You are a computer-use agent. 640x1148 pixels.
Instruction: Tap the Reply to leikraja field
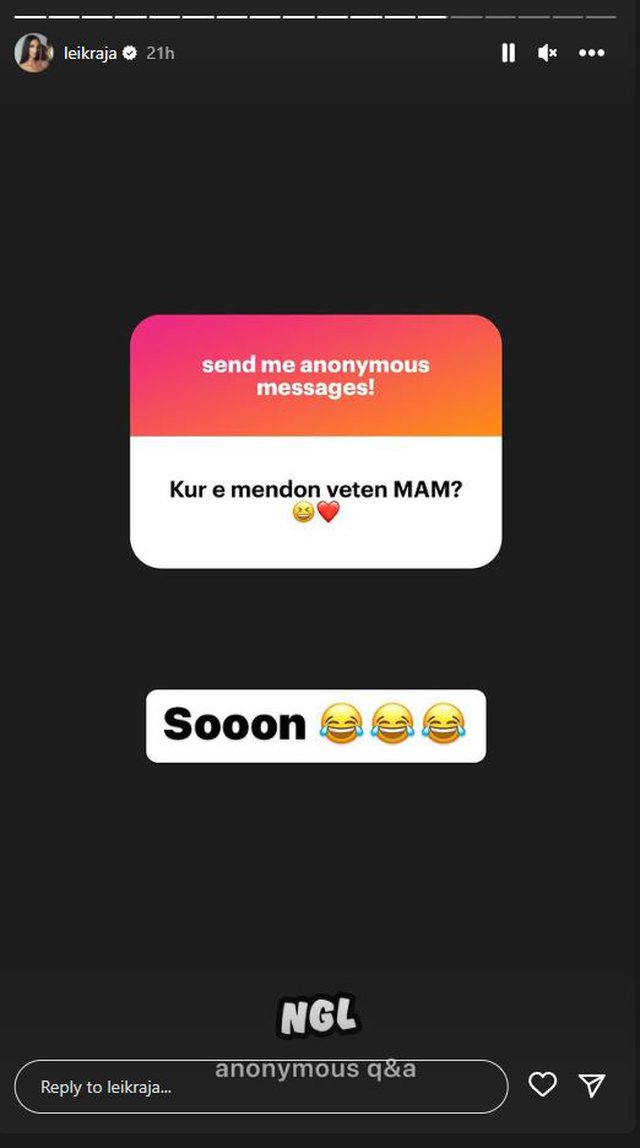[x=260, y=1087]
